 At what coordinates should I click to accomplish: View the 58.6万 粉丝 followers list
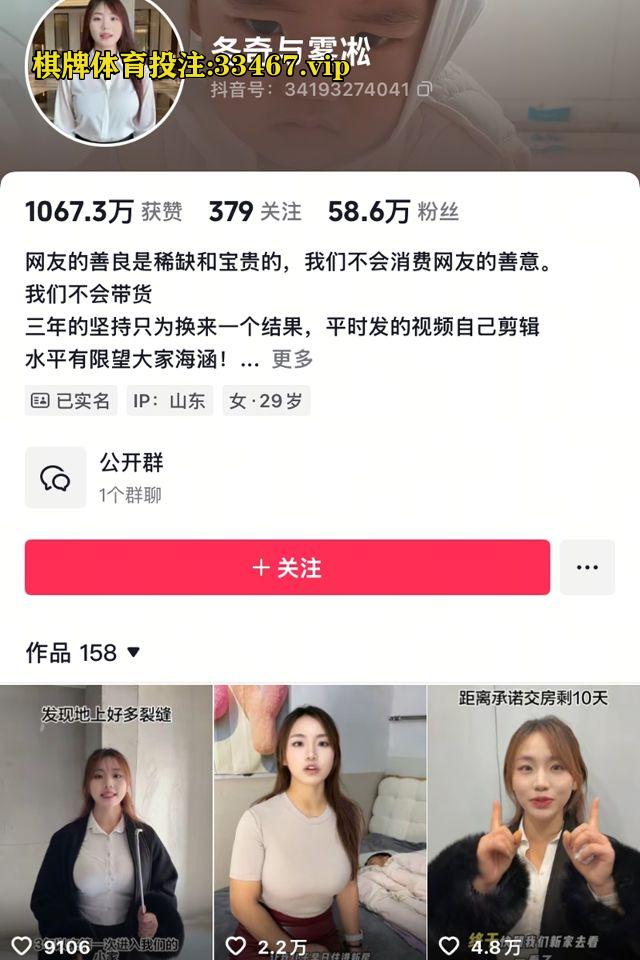pyautogui.click(x=393, y=211)
